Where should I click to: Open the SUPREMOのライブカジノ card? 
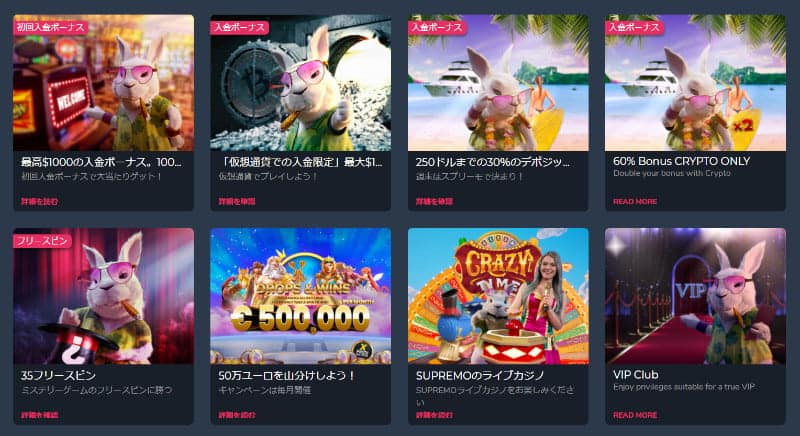[x=498, y=297]
